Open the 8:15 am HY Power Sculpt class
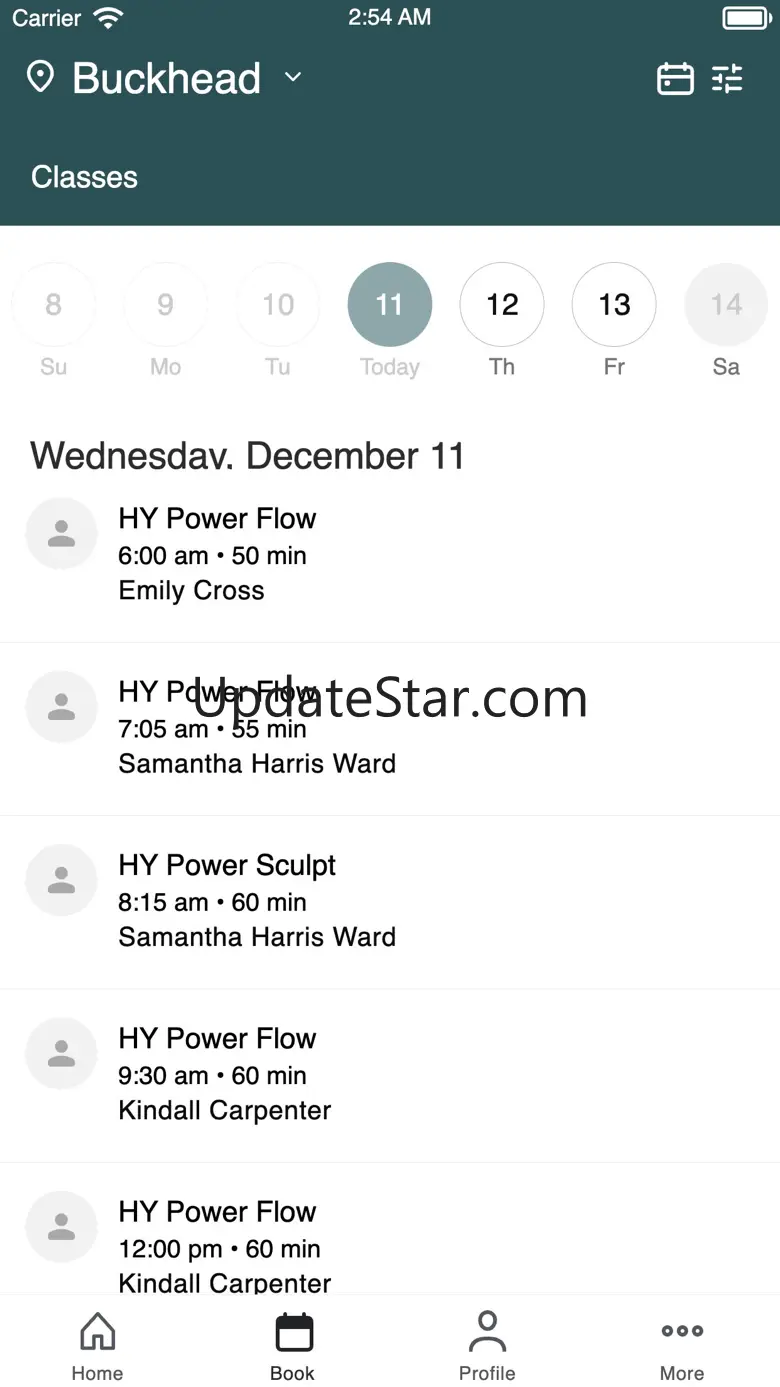 coord(390,901)
